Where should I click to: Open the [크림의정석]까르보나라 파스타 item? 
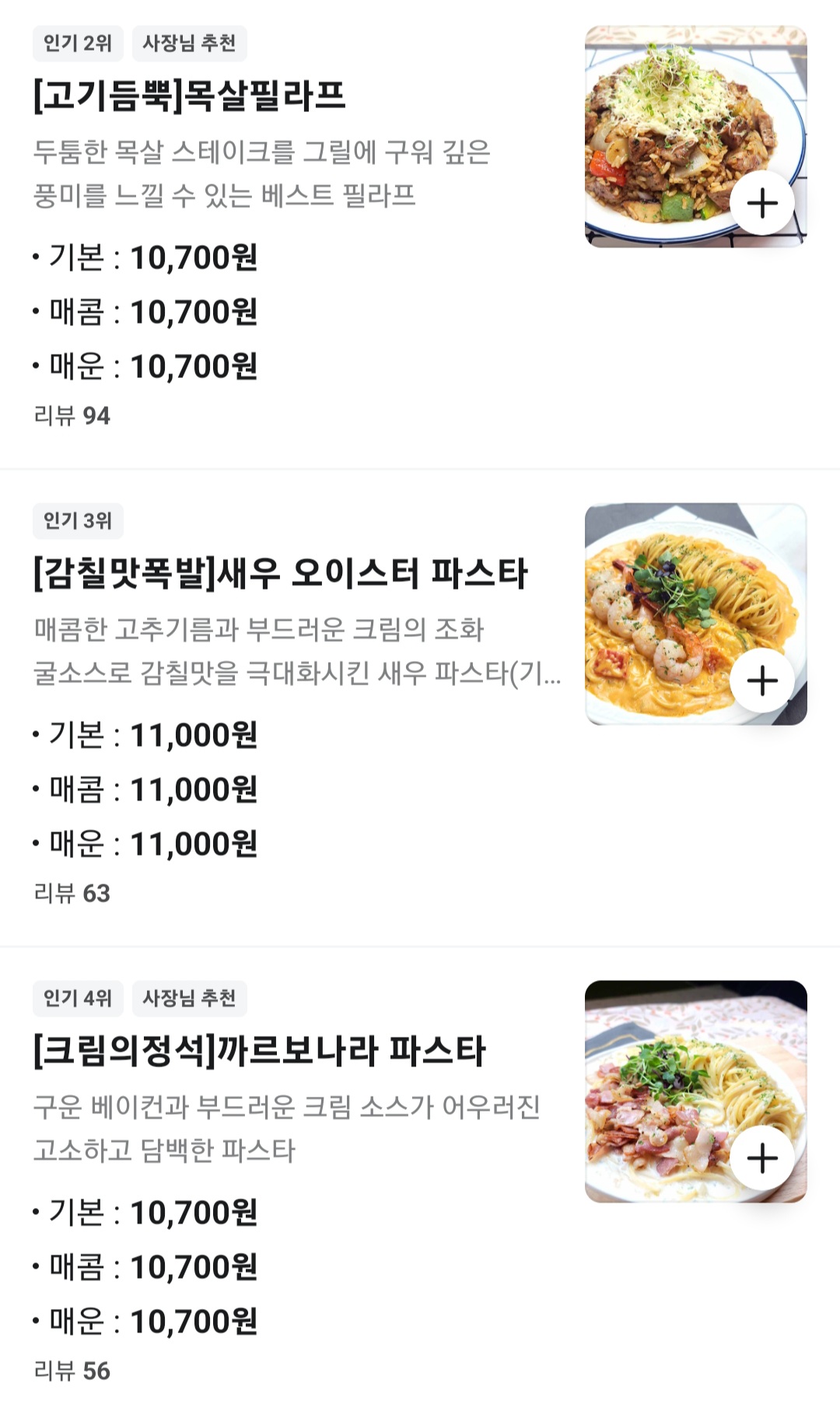click(259, 1050)
